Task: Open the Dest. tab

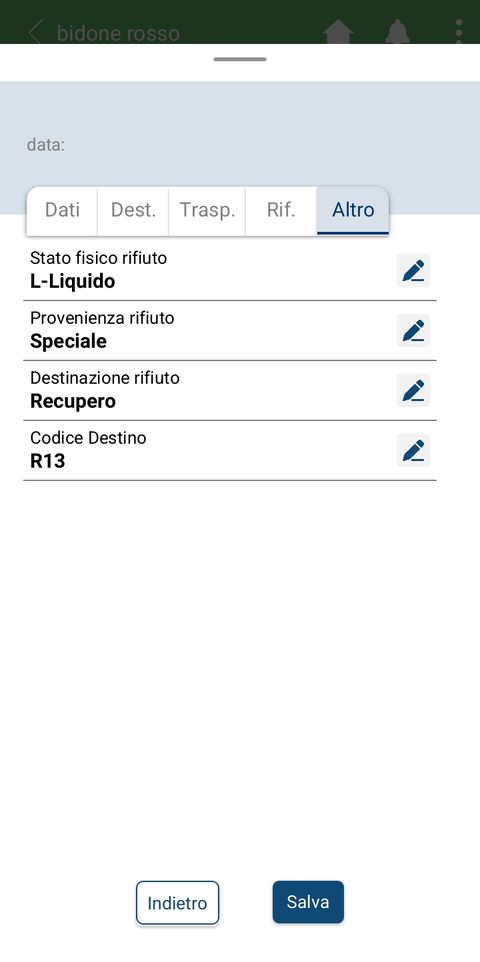Action: pyautogui.click(x=133, y=210)
